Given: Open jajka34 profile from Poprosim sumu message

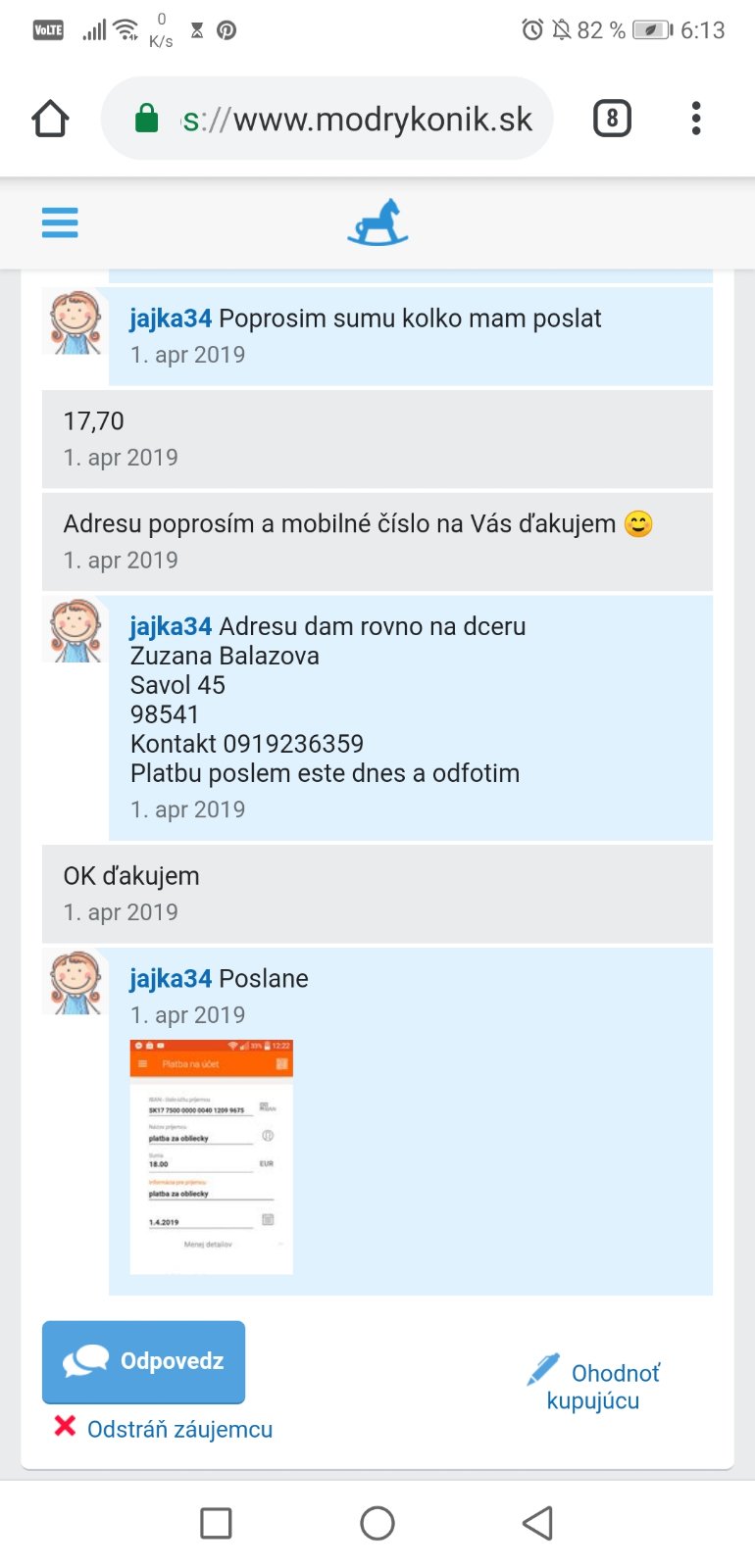Looking at the screenshot, I should (x=171, y=318).
